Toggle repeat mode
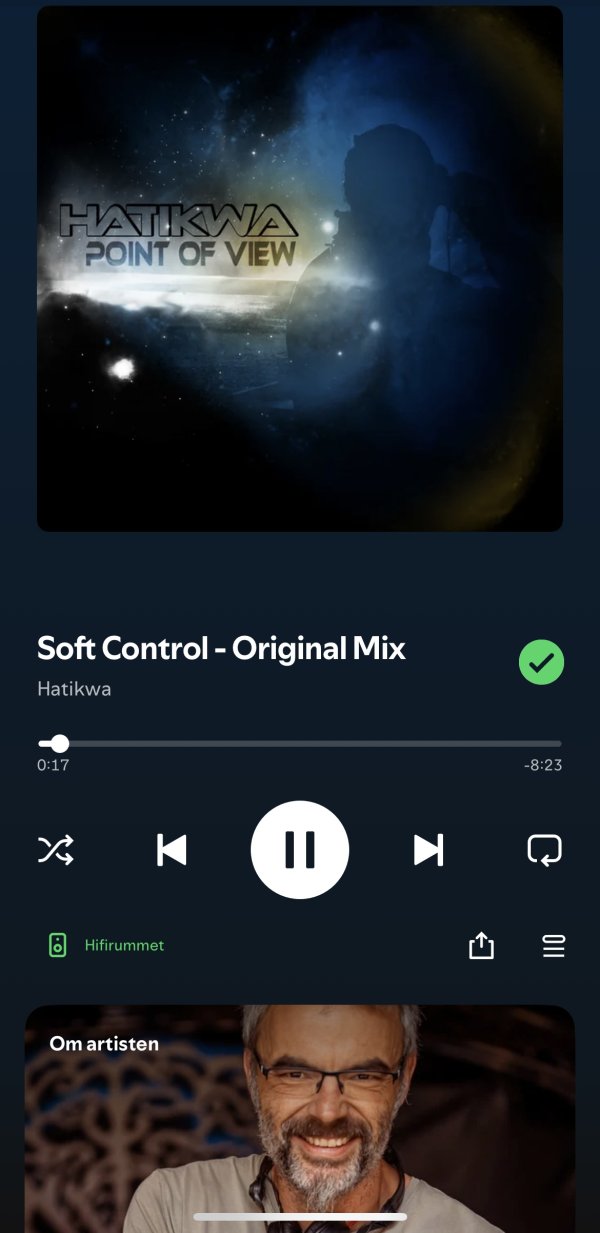The width and height of the screenshot is (600, 1233). pyautogui.click(x=544, y=850)
